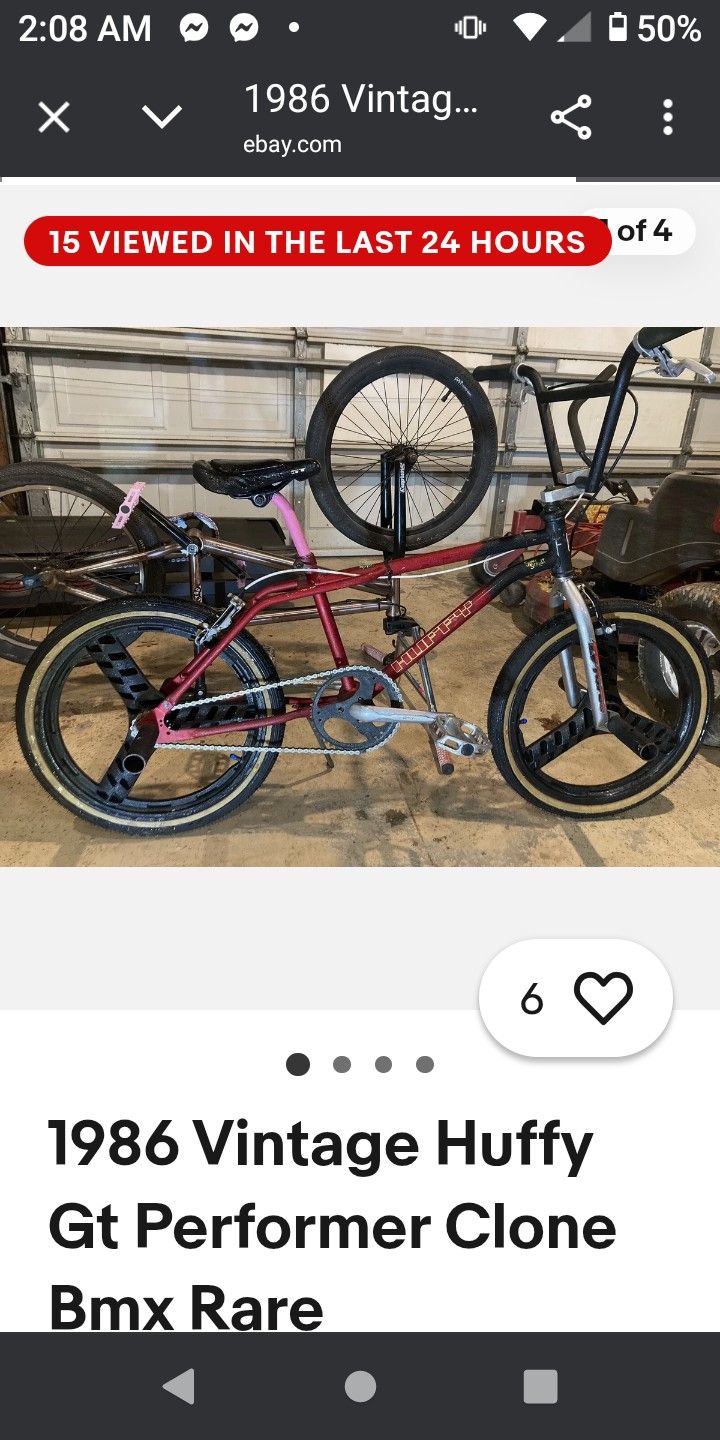Open the Huffy BMX bike photo
The image size is (720, 1440).
[x=360, y=596]
